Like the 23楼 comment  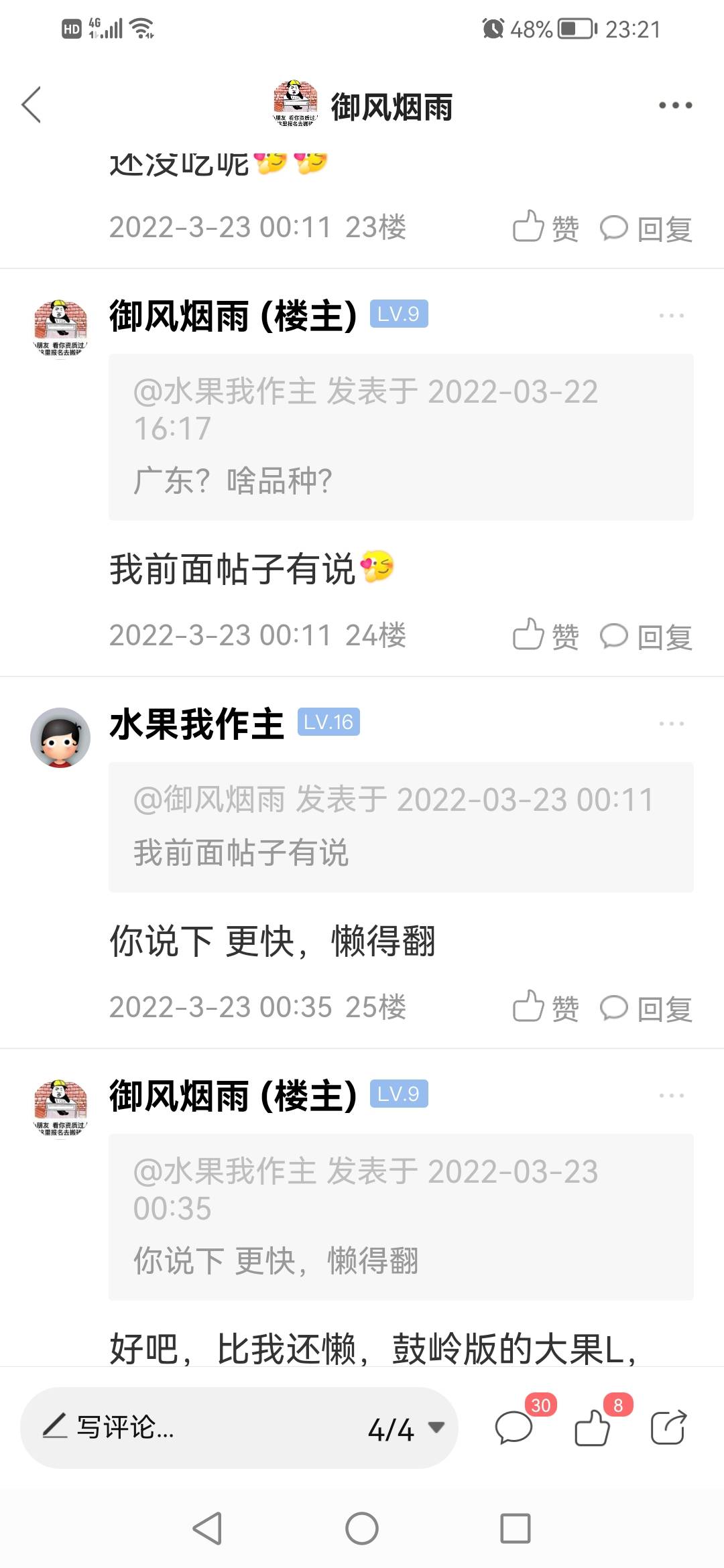546,228
